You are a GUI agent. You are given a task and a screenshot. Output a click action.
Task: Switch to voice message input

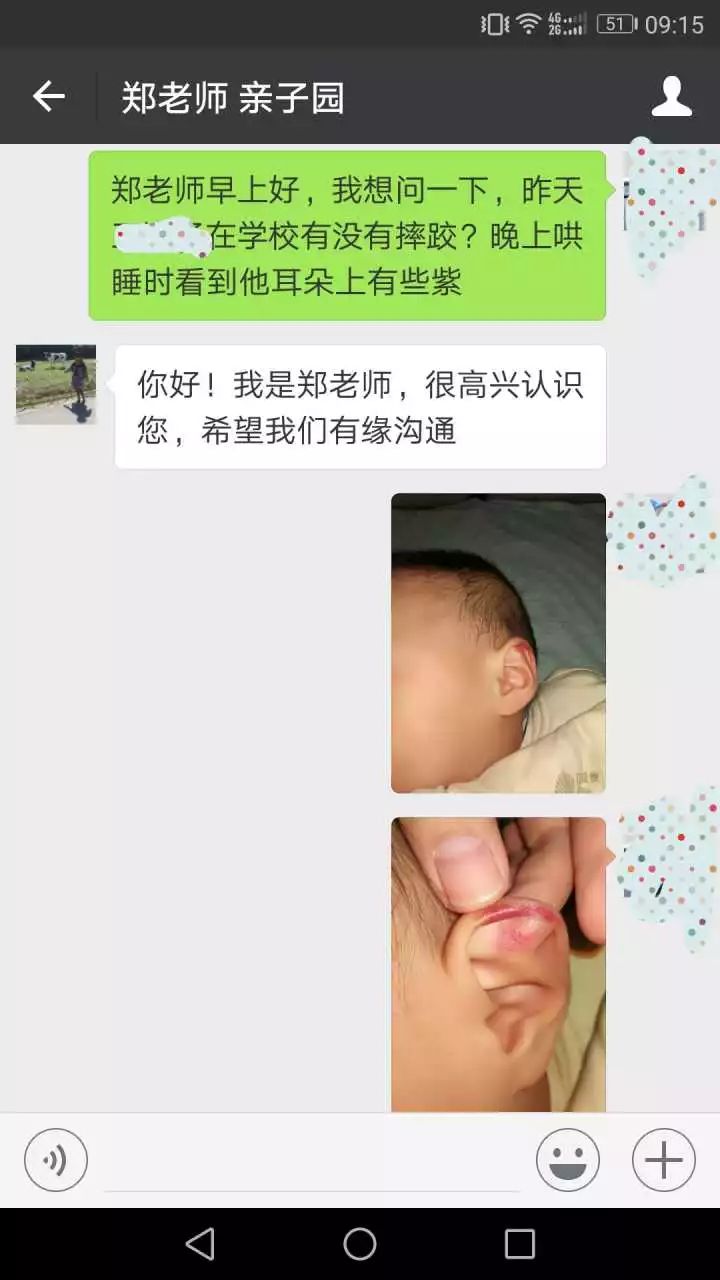click(56, 1160)
